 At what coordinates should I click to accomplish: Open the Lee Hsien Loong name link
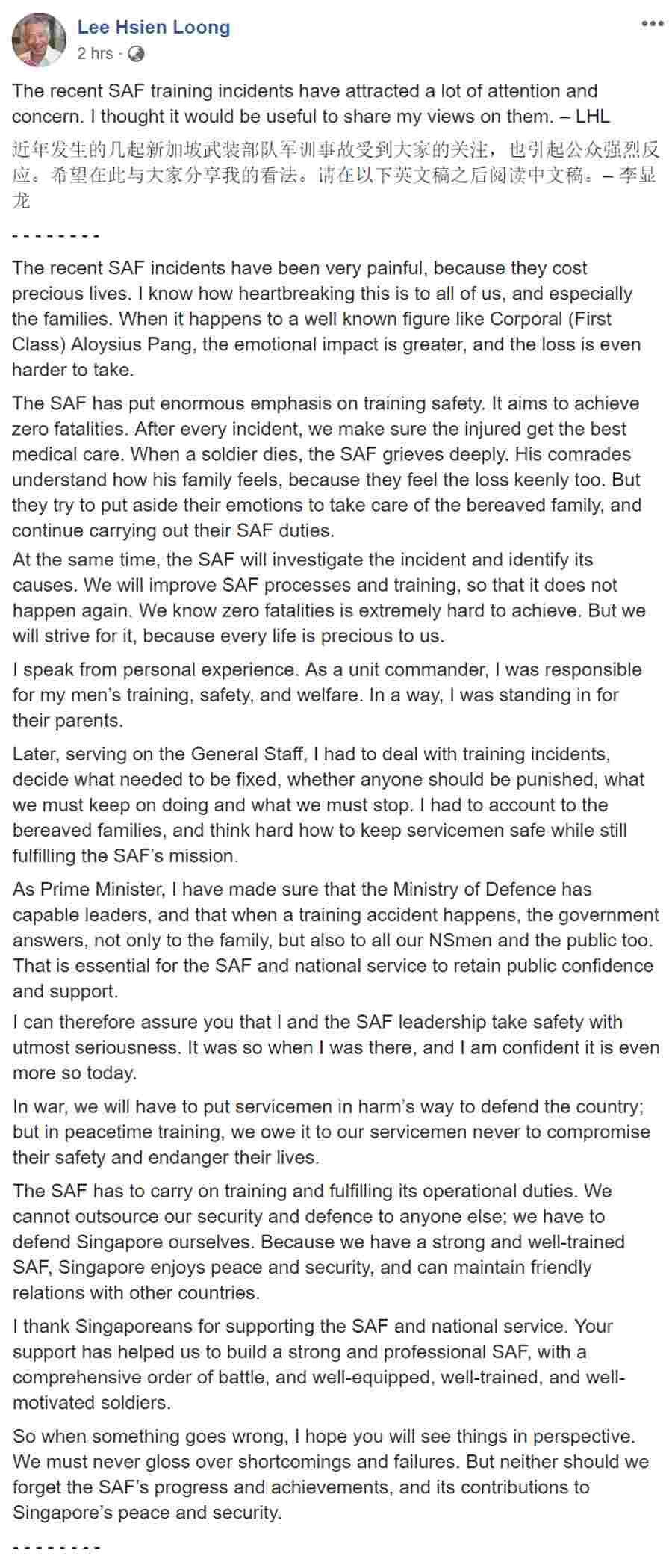coord(154,28)
